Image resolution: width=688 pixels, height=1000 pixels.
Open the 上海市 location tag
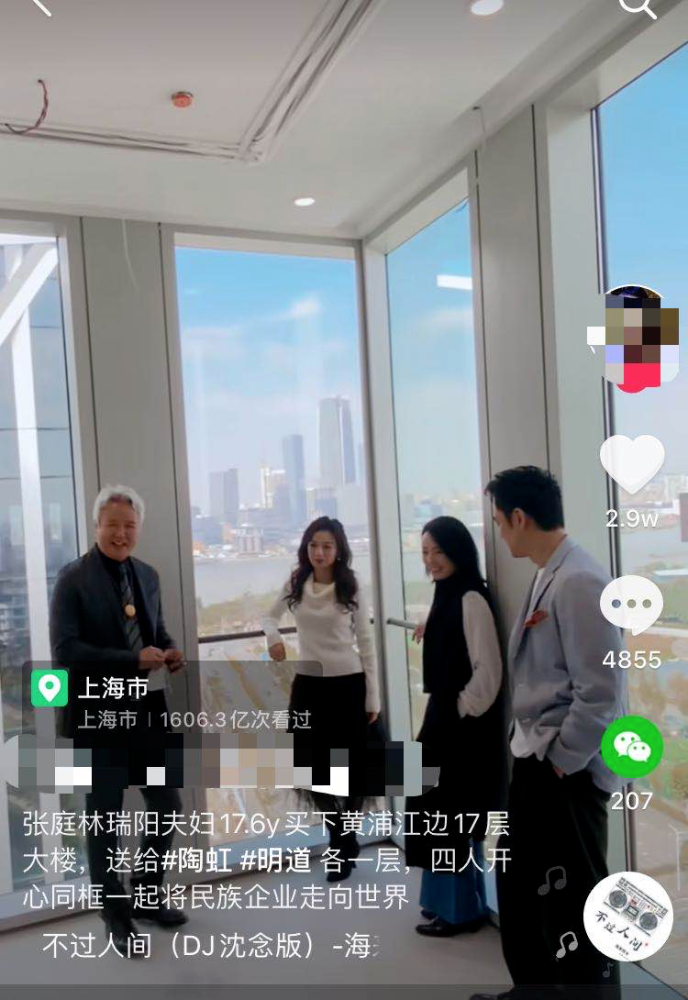[112, 688]
